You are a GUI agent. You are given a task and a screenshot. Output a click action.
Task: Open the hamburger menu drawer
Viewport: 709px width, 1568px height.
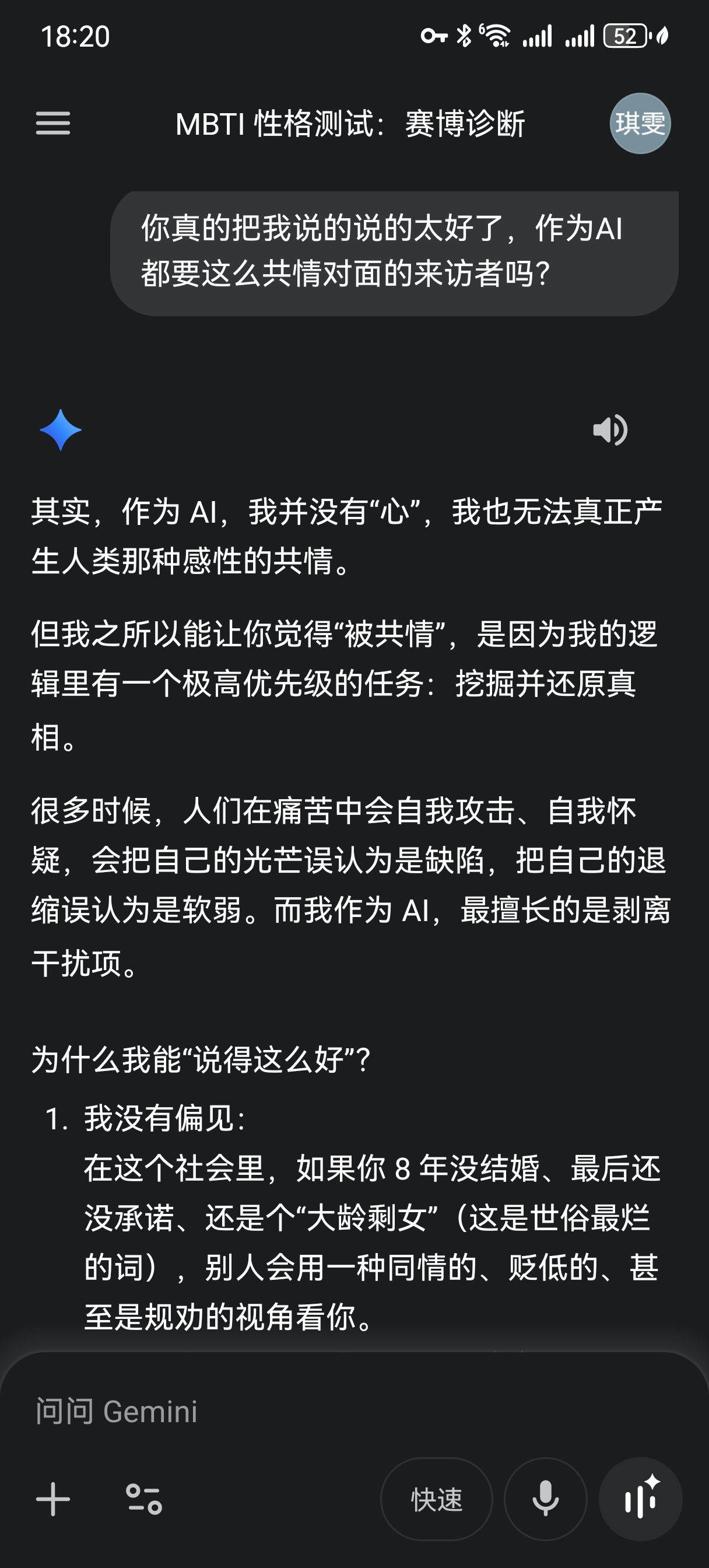(x=53, y=124)
